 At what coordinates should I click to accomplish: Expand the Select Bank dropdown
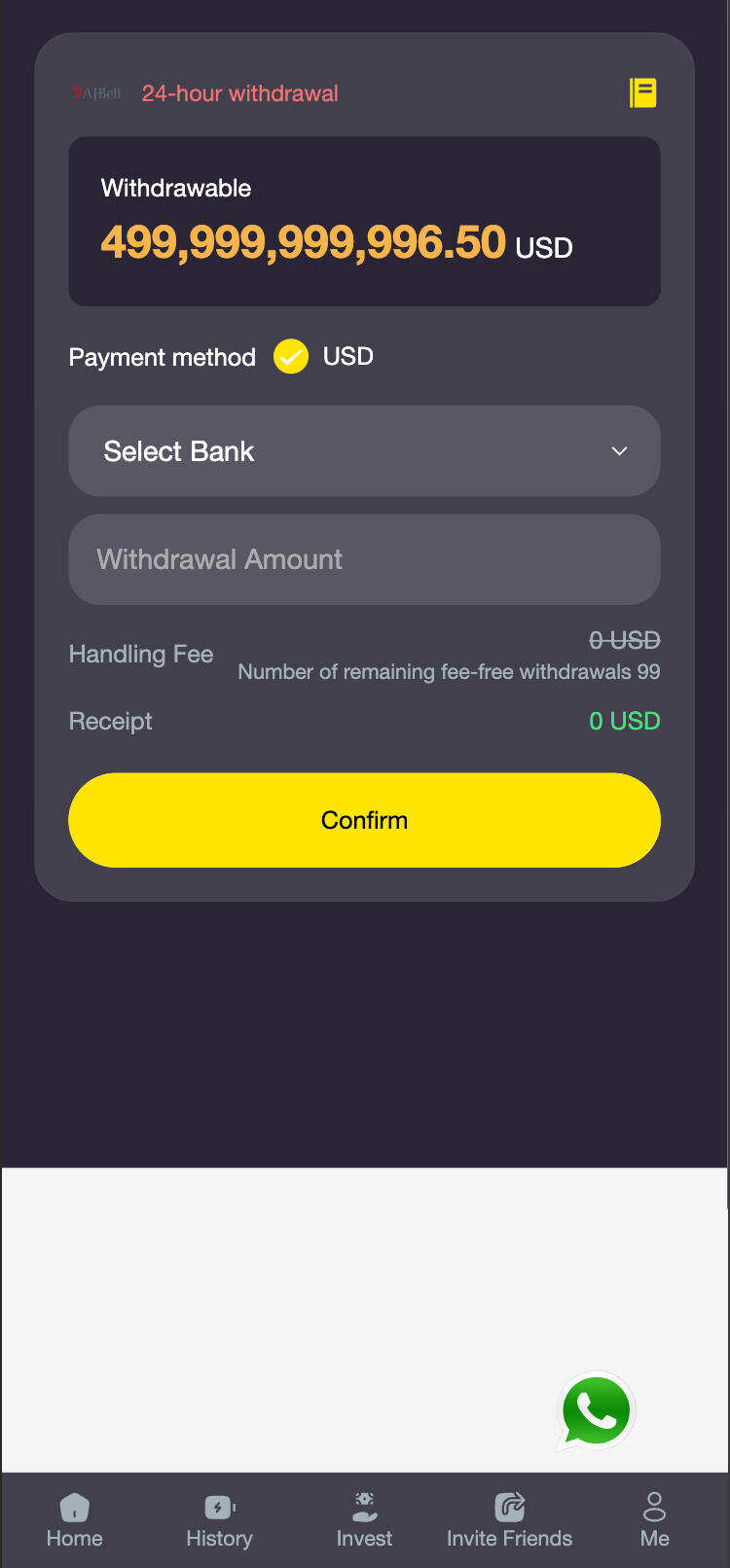[x=364, y=451]
